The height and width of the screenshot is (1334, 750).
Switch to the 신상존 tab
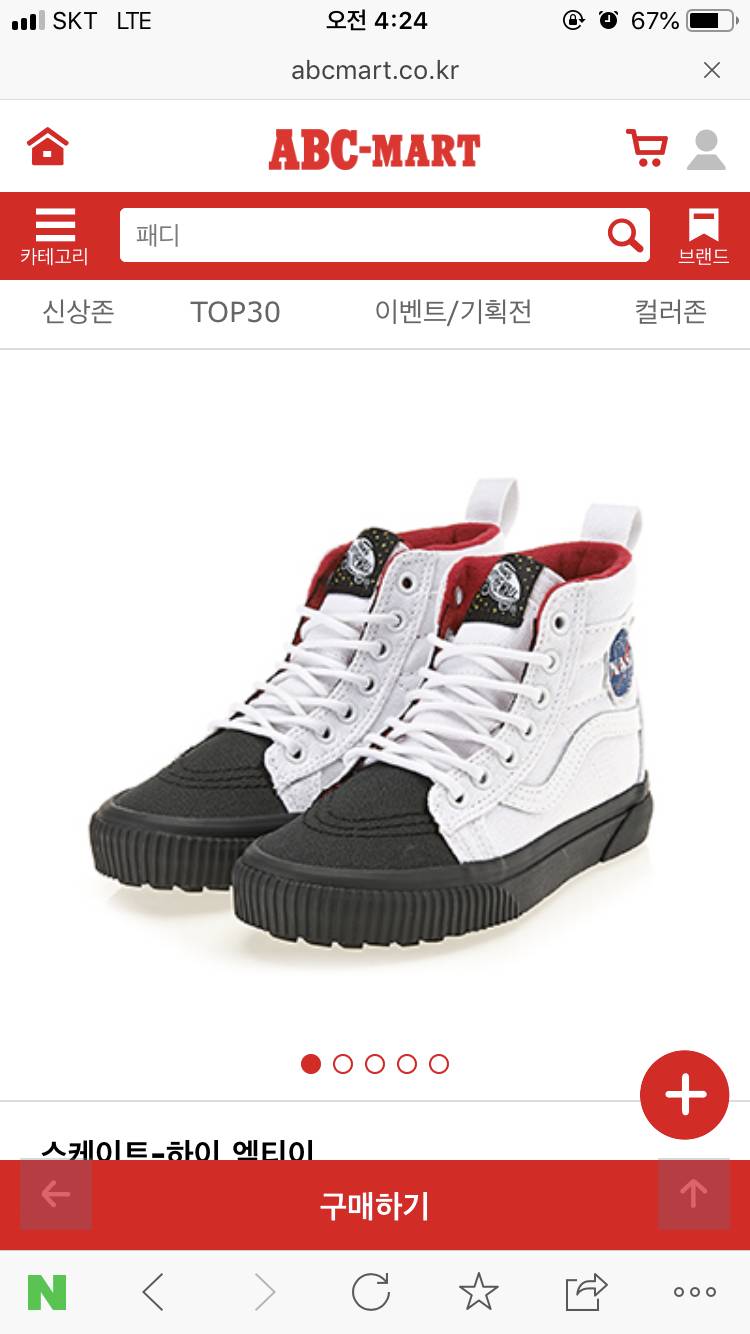click(78, 312)
